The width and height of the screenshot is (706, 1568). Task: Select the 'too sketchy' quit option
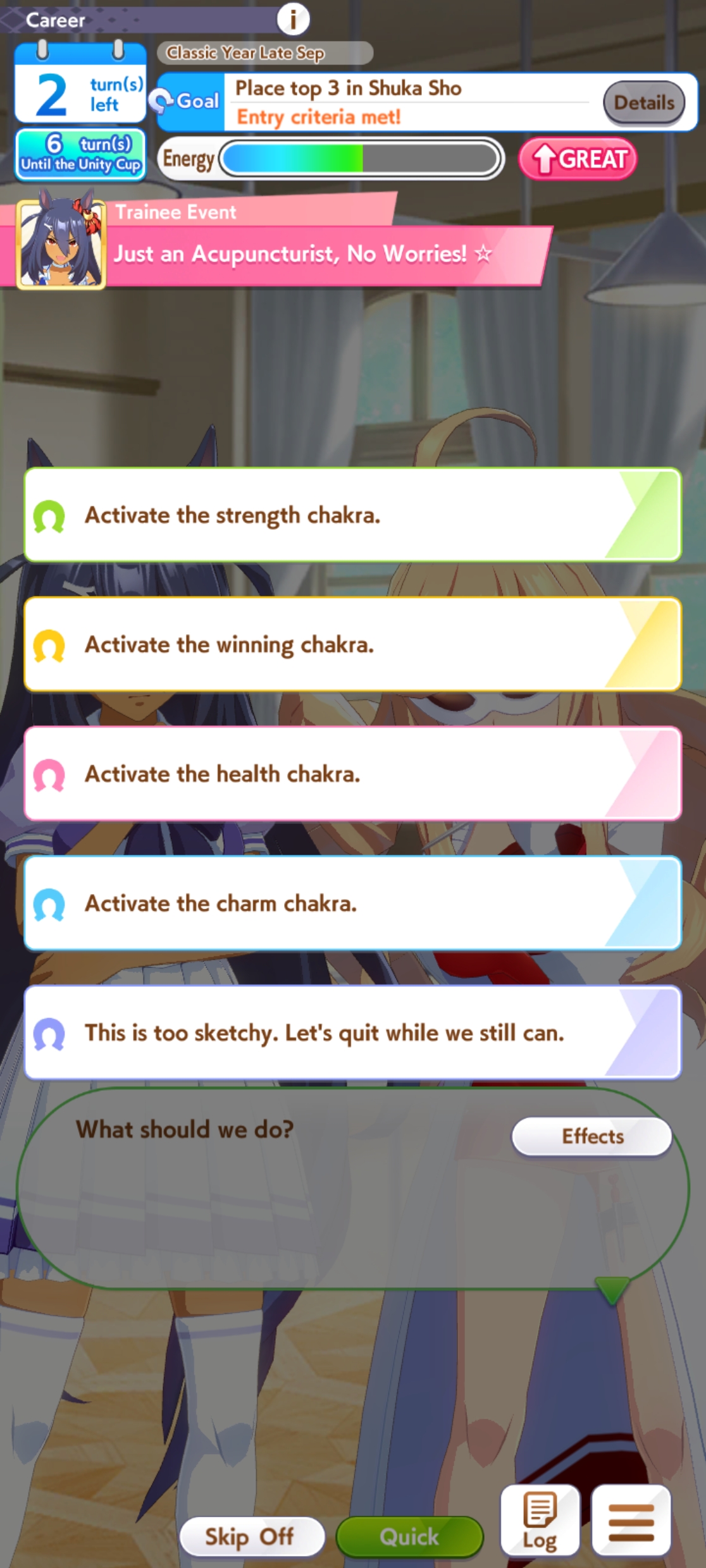click(x=352, y=1032)
